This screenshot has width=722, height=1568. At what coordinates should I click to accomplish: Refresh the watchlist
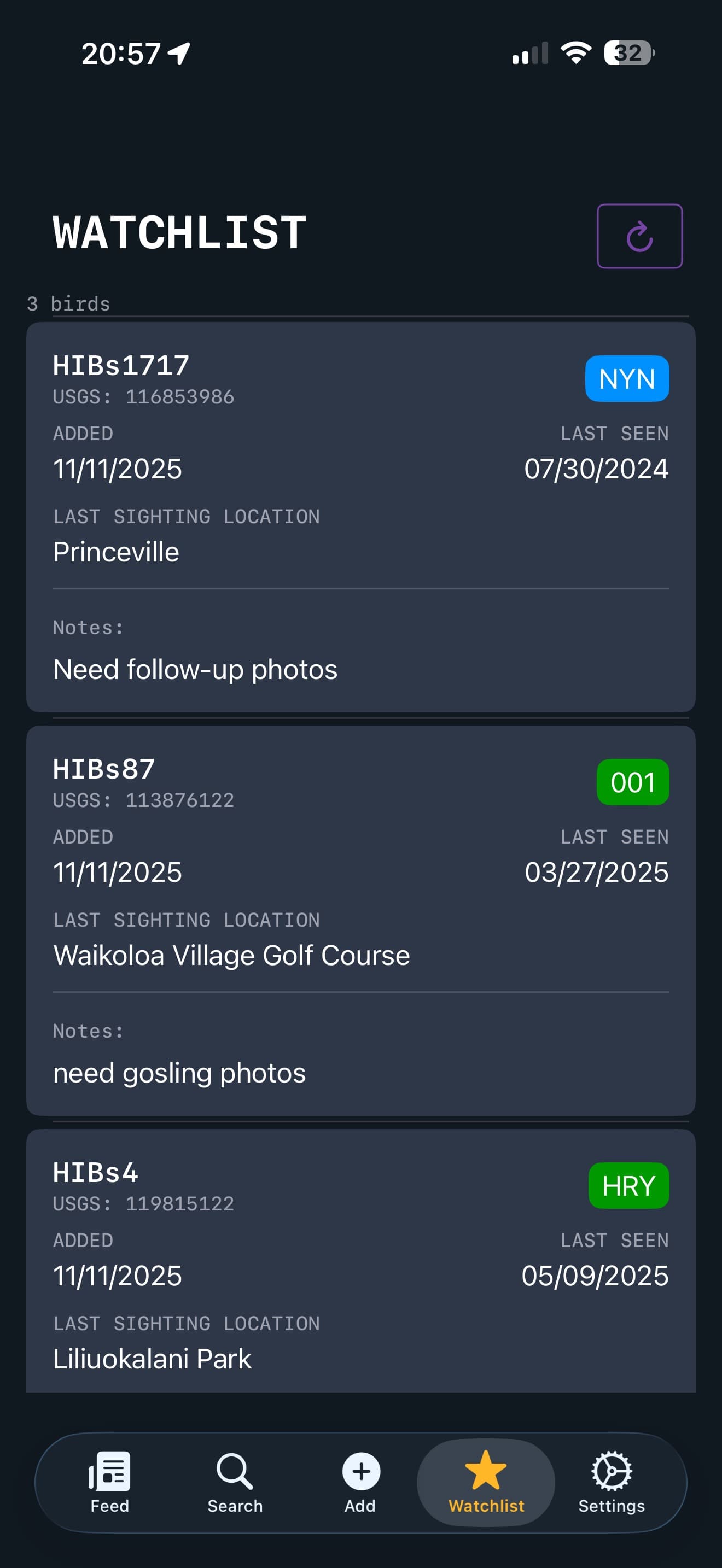[640, 236]
